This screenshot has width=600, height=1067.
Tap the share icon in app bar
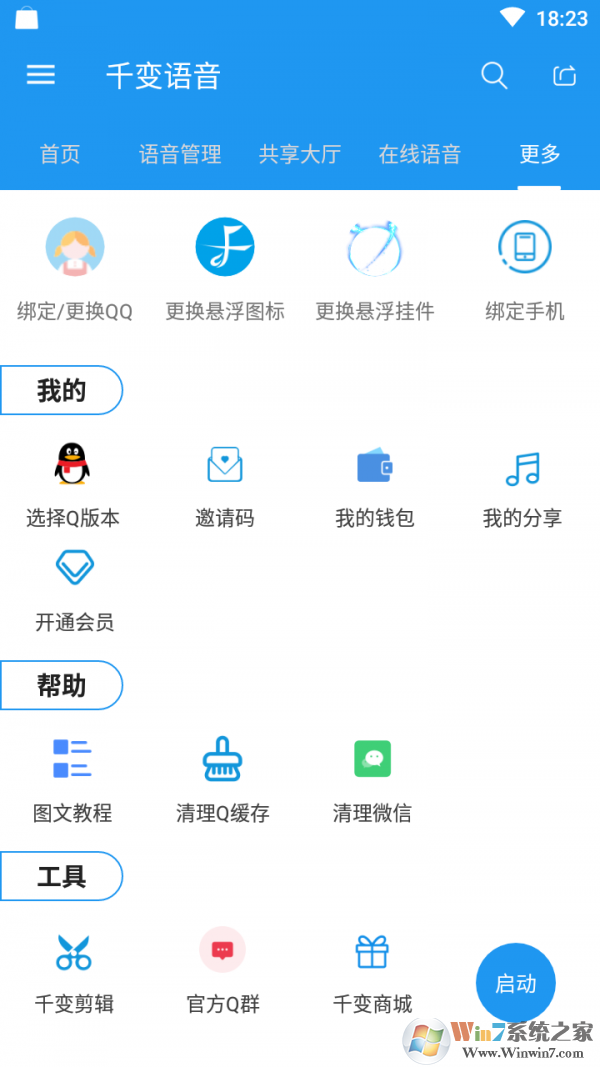point(565,75)
